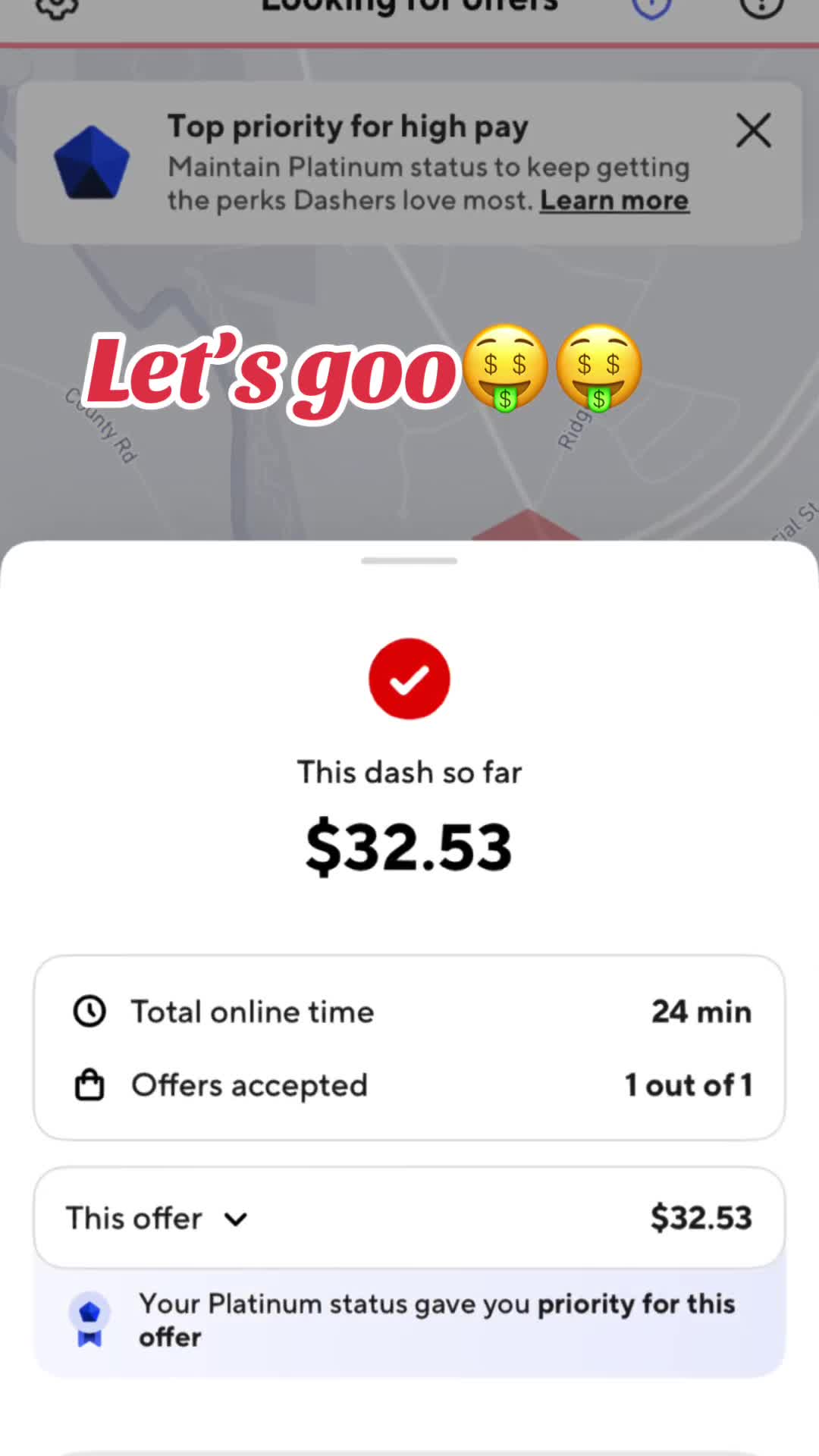819x1456 pixels.
Task: Open the safety shield icon
Action: 651,7
